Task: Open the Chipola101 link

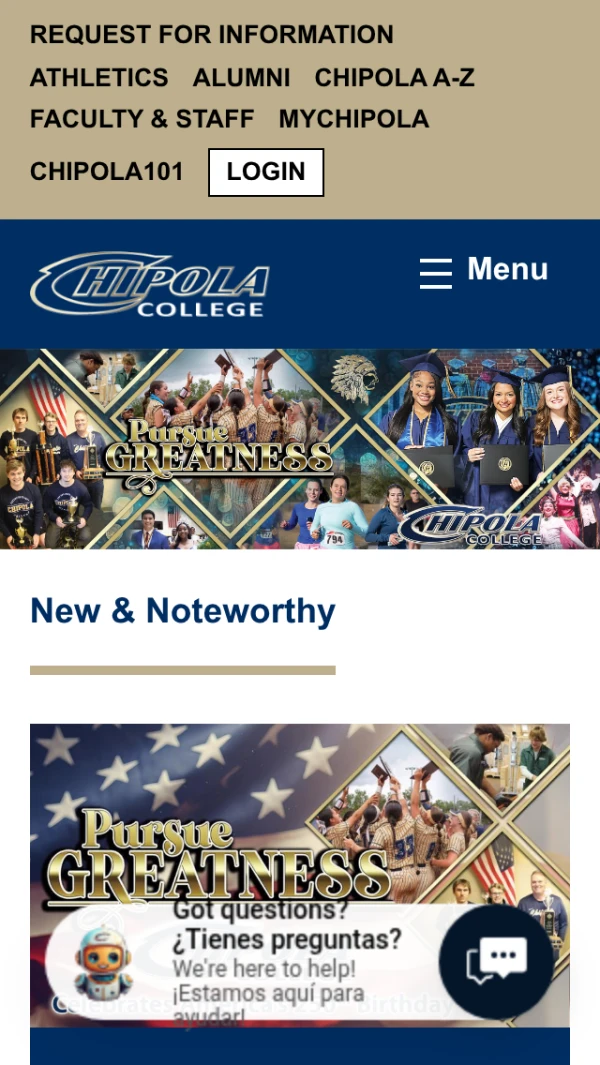Action: click(x=107, y=172)
